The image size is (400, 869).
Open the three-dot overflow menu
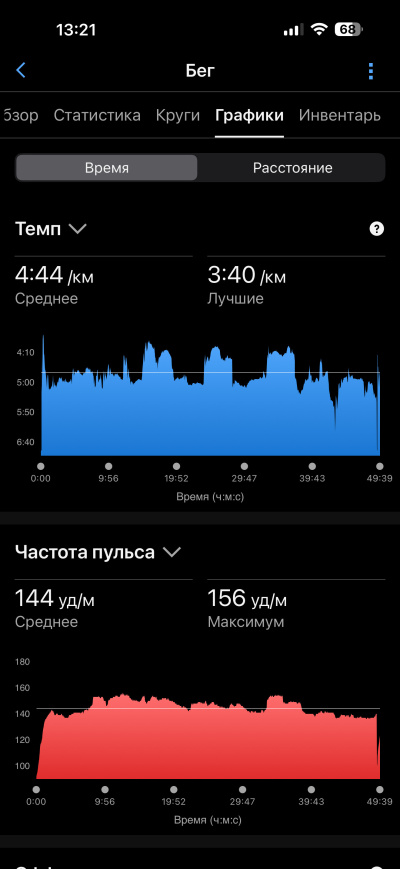[x=371, y=71]
